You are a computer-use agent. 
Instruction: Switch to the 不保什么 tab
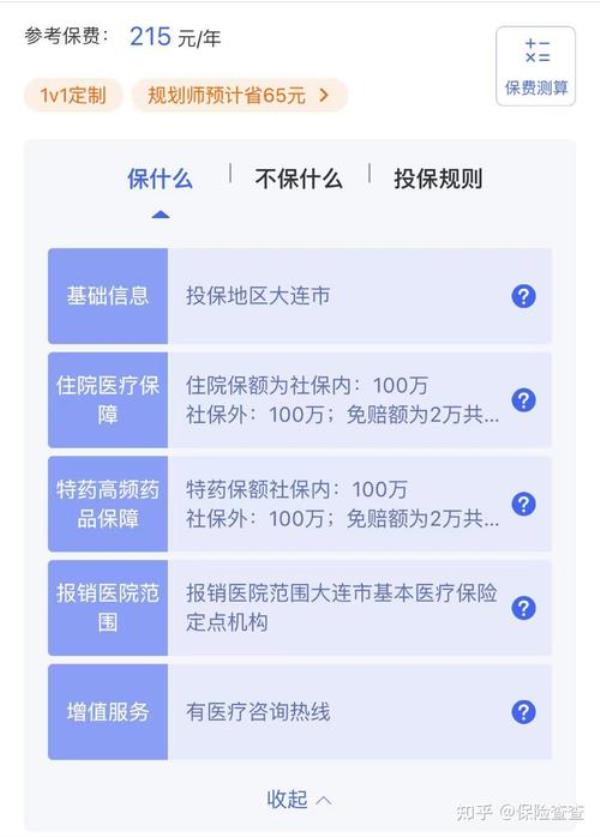click(298, 179)
